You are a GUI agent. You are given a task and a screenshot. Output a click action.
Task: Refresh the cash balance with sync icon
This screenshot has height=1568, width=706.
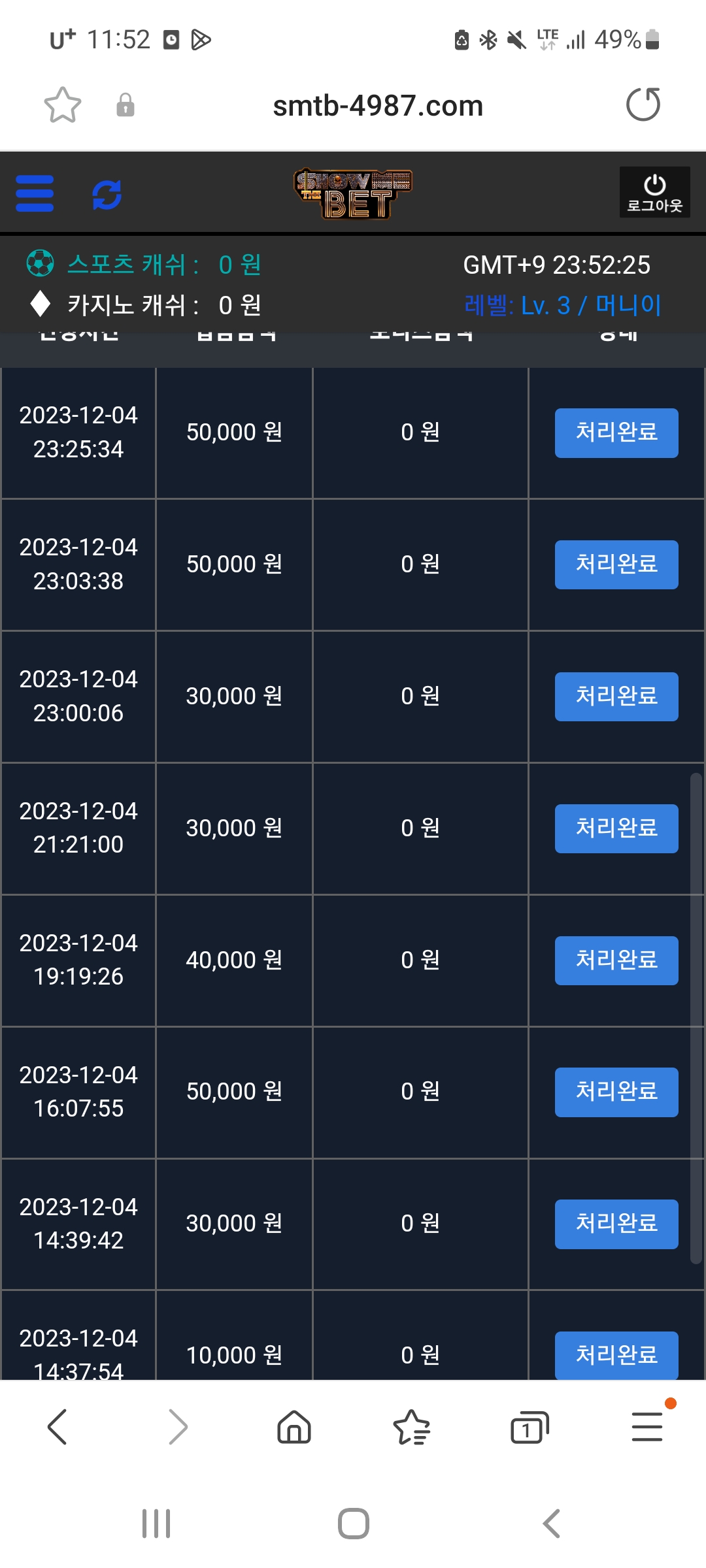[x=107, y=194]
